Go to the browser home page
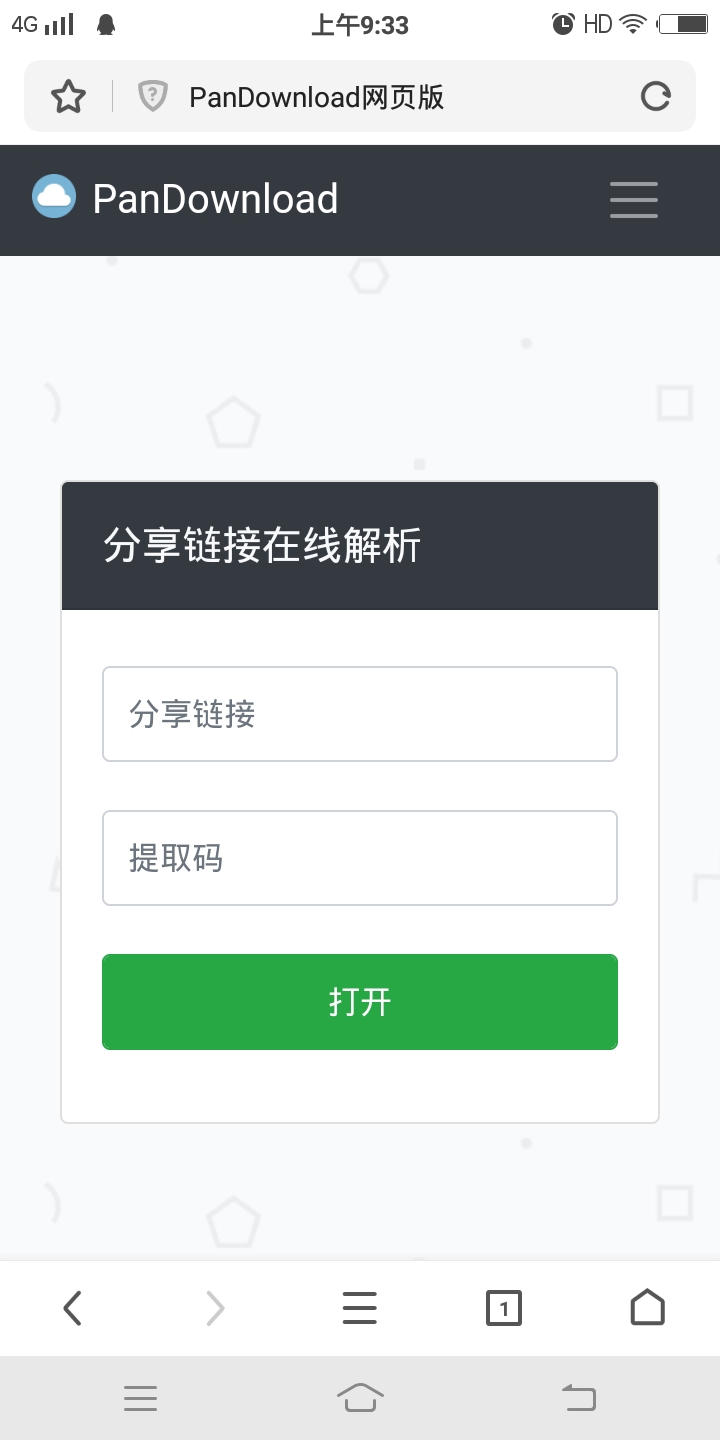This screenshot has height=1440, width=720. pyautogui.click(x=647, y=1308)
